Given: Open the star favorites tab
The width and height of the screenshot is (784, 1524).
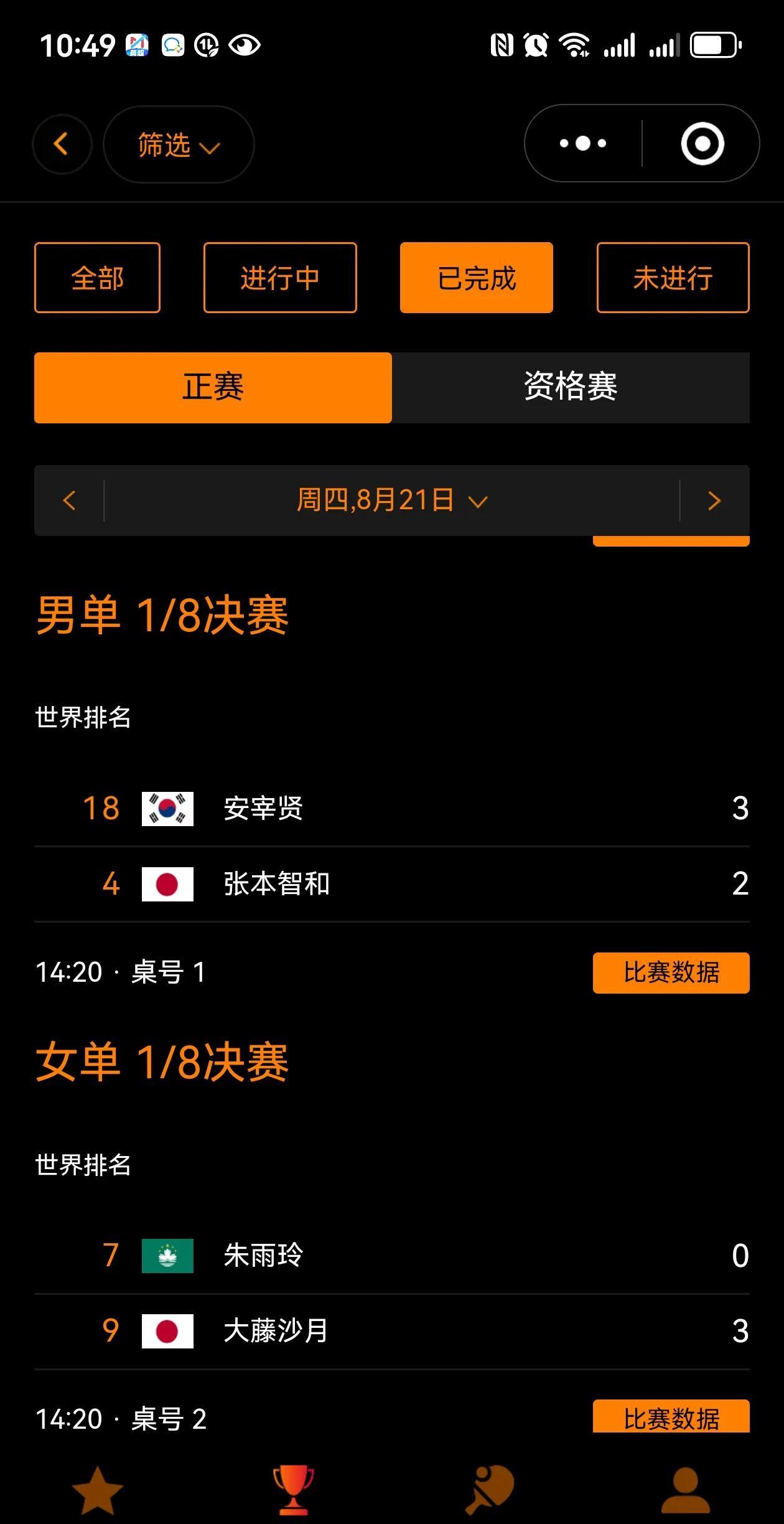Looking at the screenshot, I should click(98, 1490).
